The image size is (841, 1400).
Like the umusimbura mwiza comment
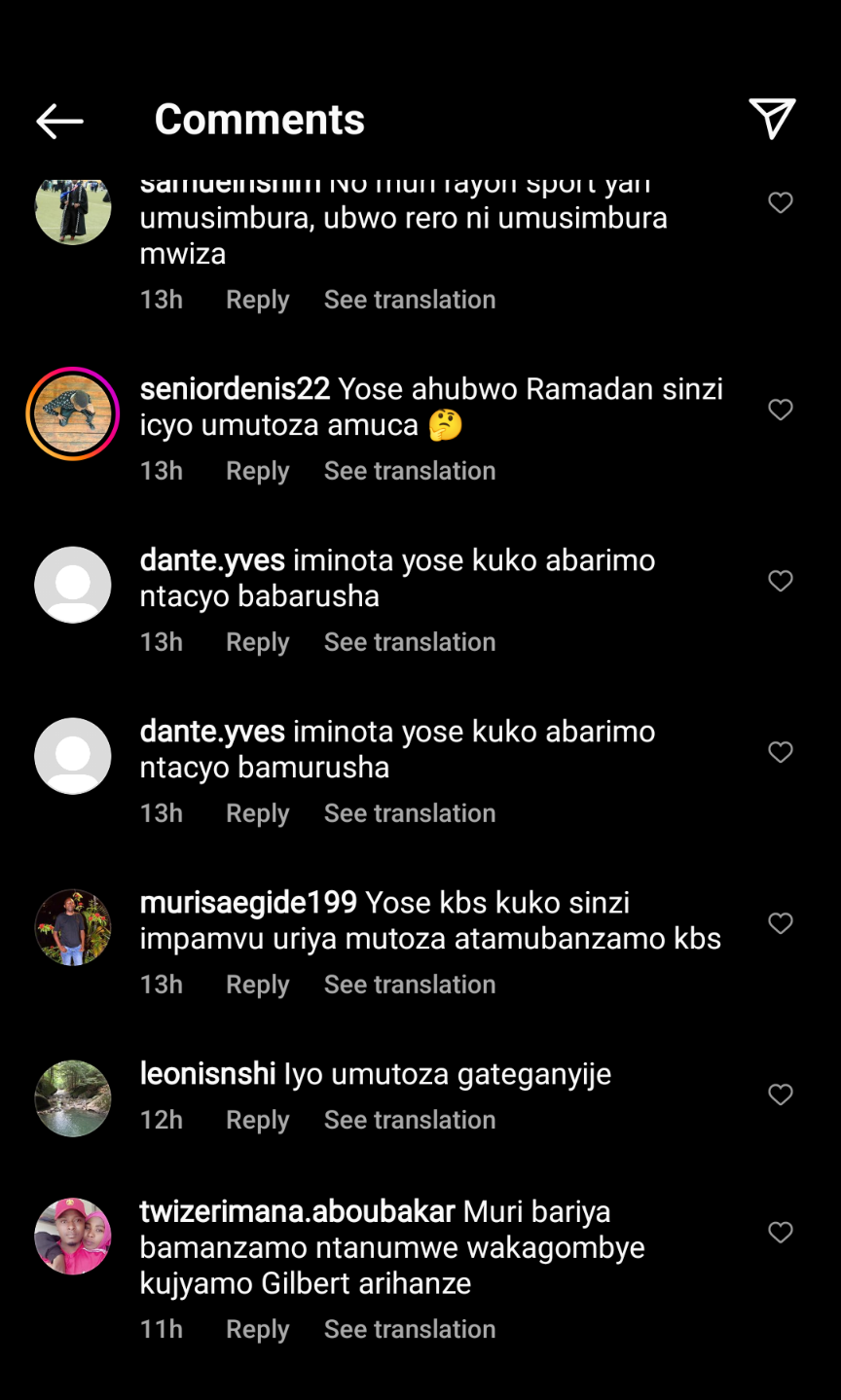click(781, 202)
